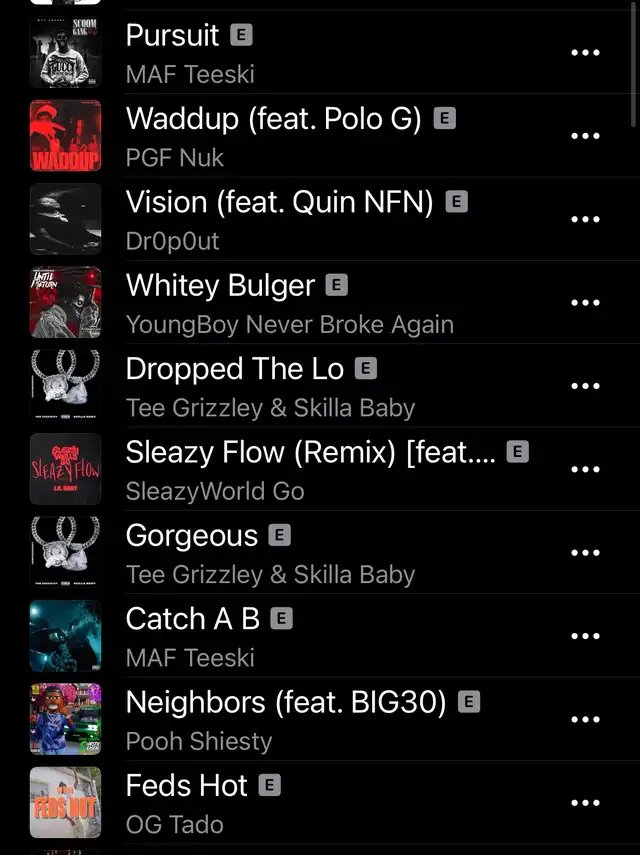640x855 pixels.
Task: Open the overflow menu for Gorgeous
Action: click(585, 552)
